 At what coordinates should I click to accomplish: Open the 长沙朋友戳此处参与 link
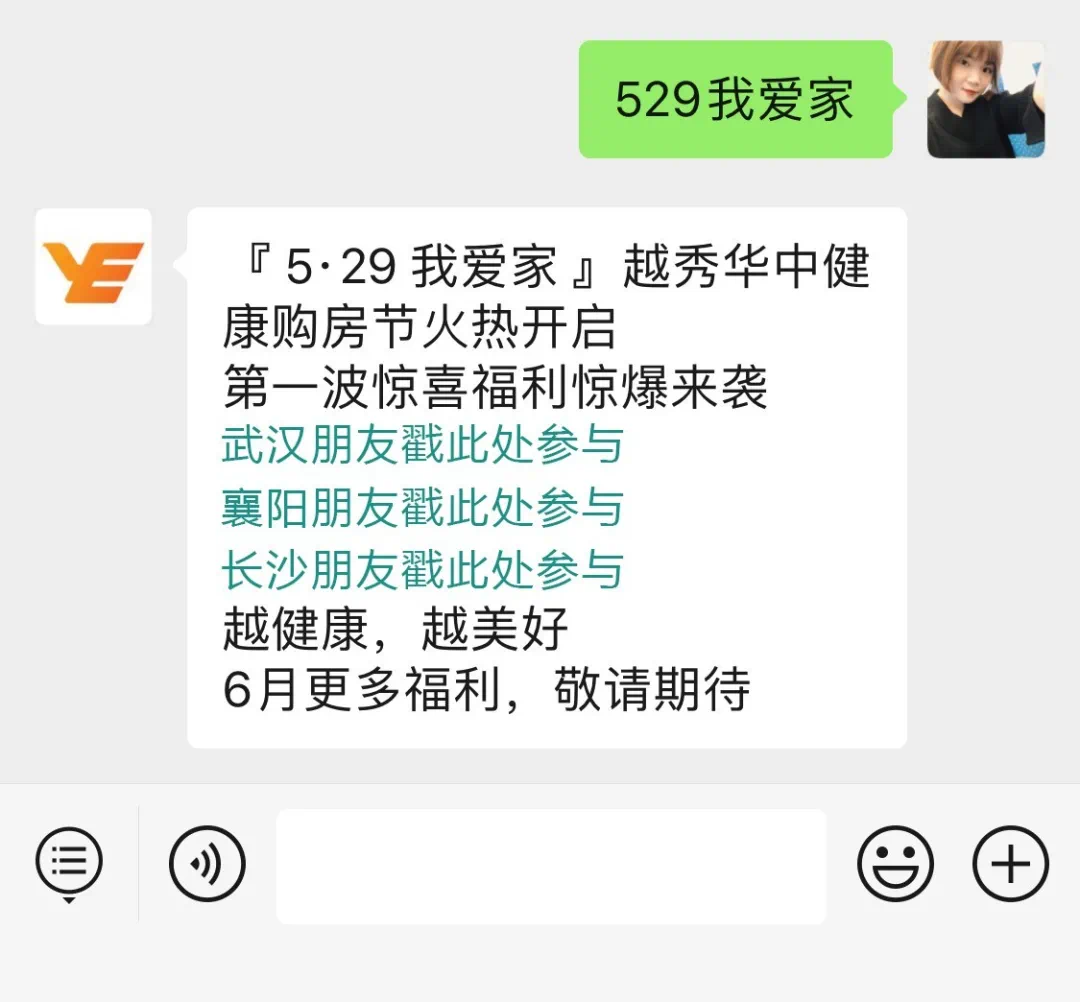pos(422,571)
